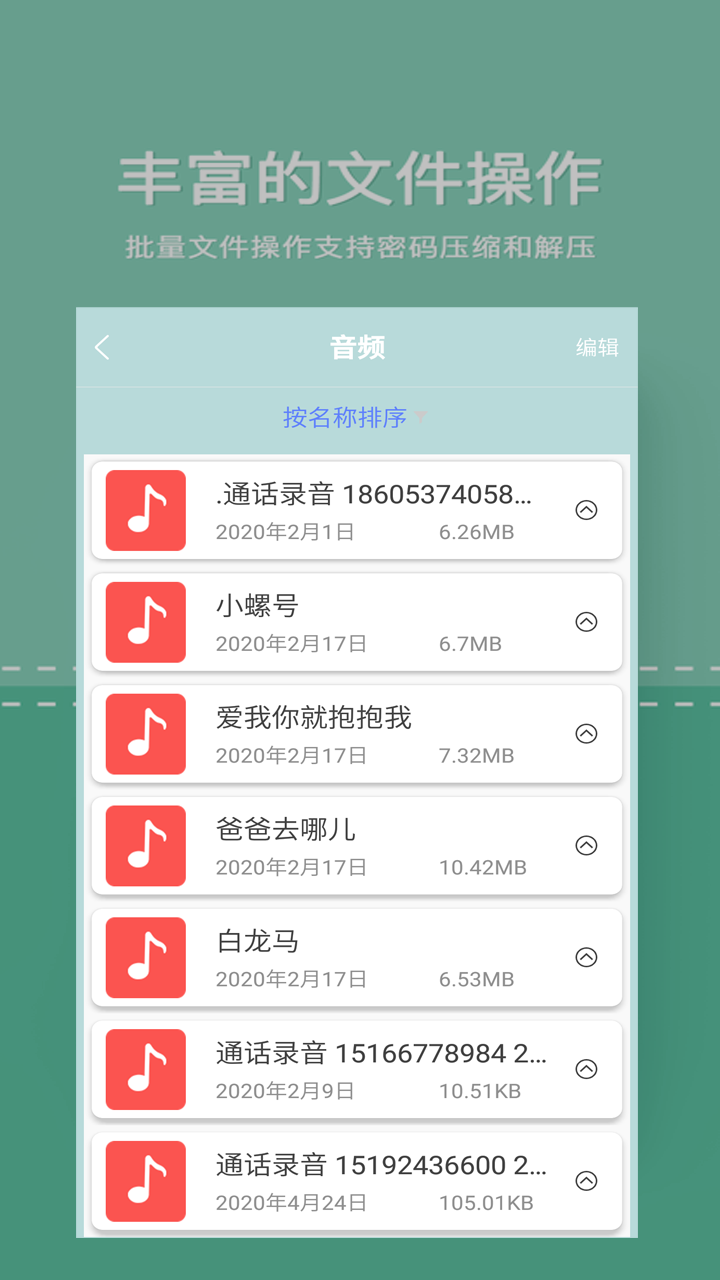
Task: Tap the back arrow icon
Action: [x=101, y=347]
